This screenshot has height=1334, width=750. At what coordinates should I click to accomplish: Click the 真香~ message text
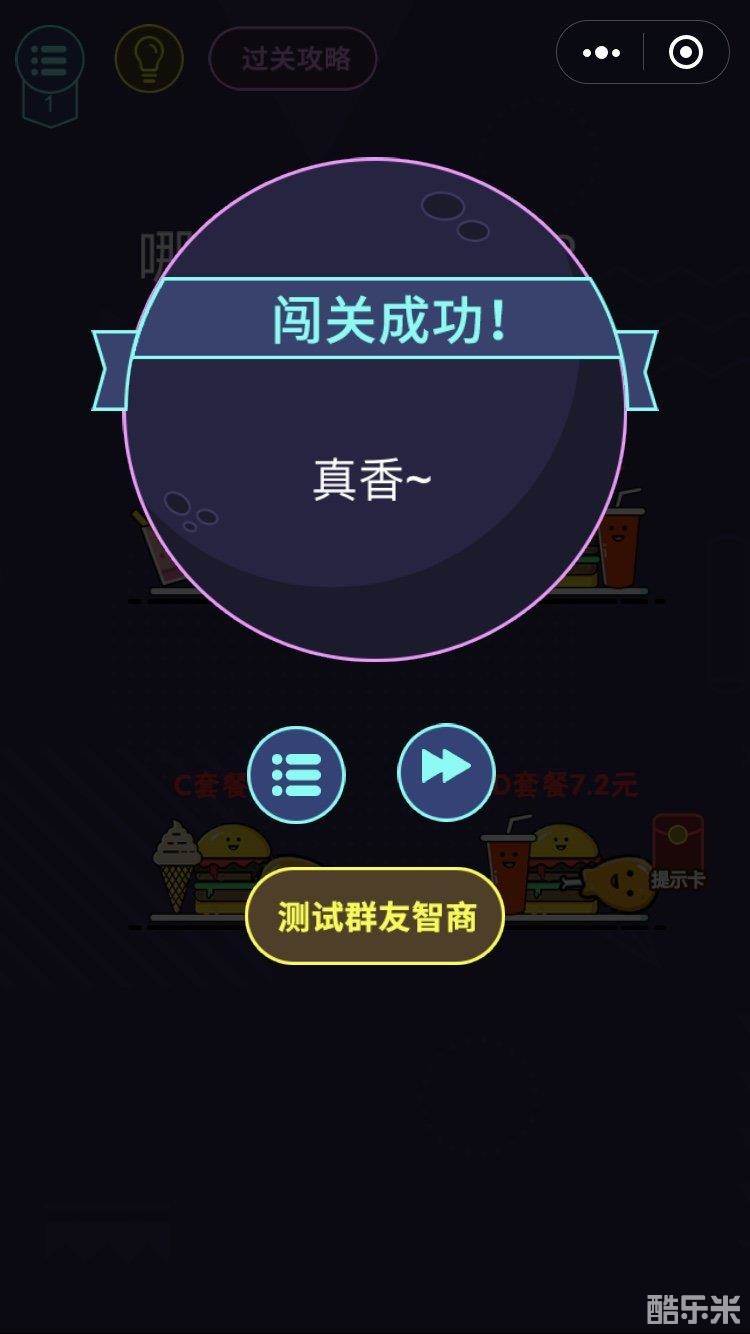point(371,478)
